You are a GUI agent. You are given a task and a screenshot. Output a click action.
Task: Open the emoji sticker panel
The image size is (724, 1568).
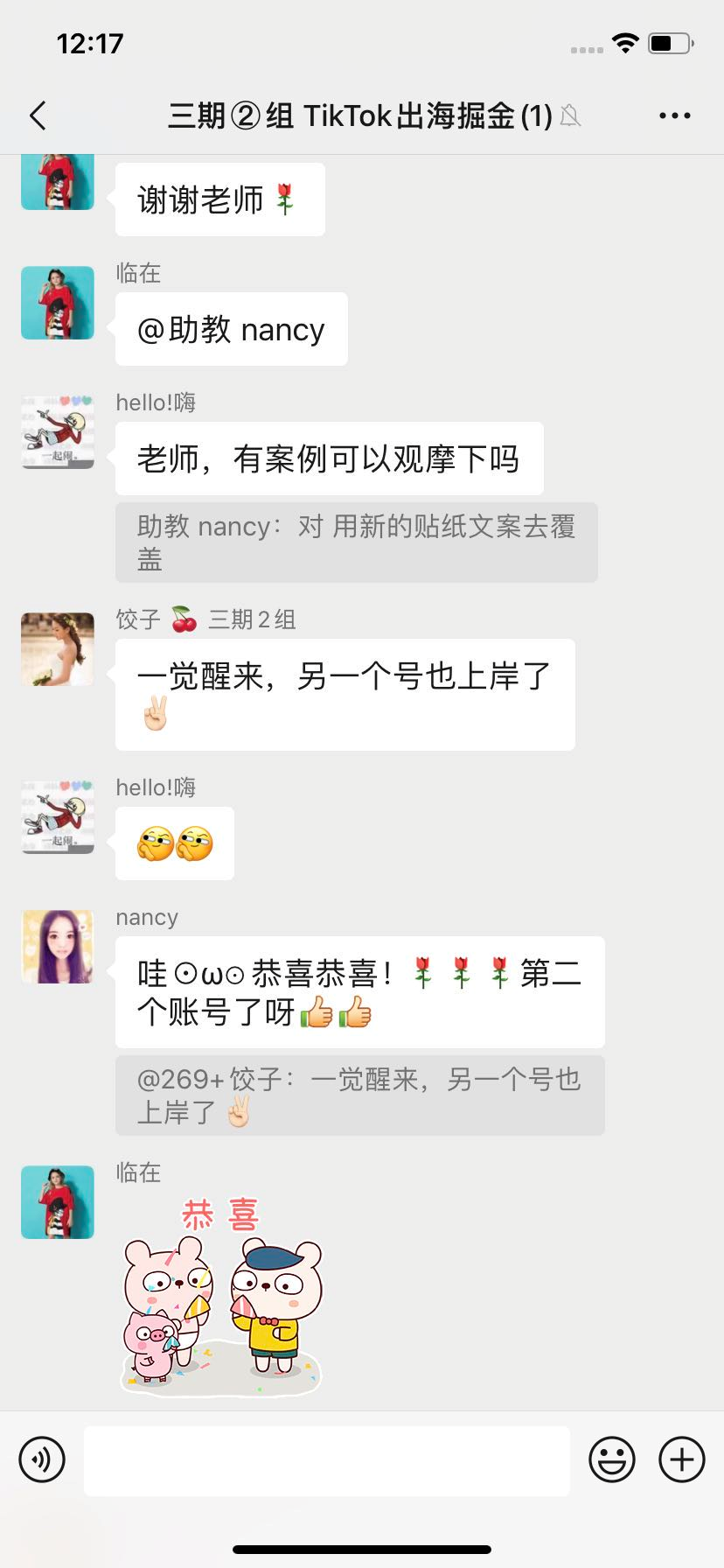pos(612,1459)
